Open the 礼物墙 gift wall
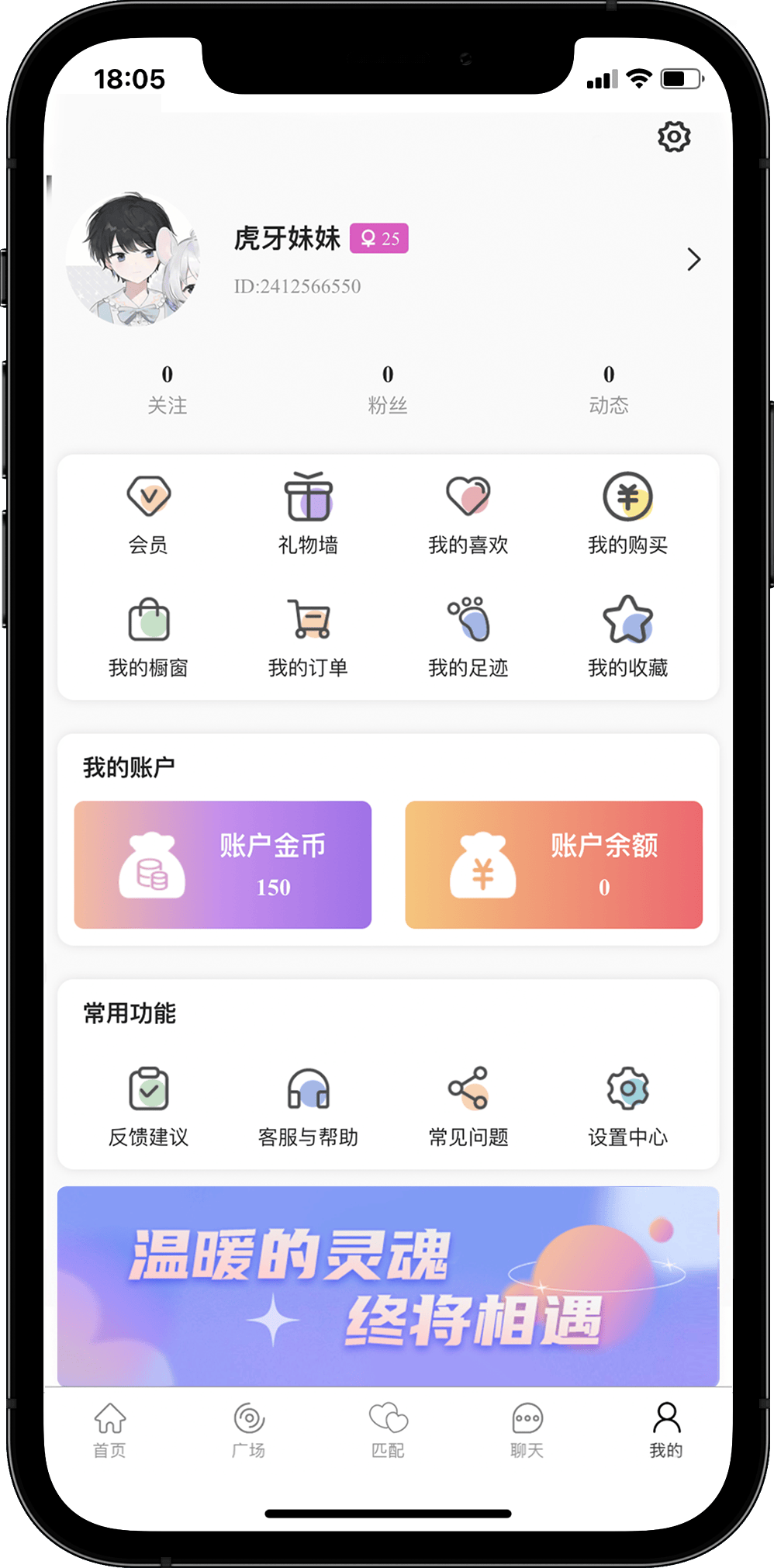Screen dimensions: 774x1568 308,513
